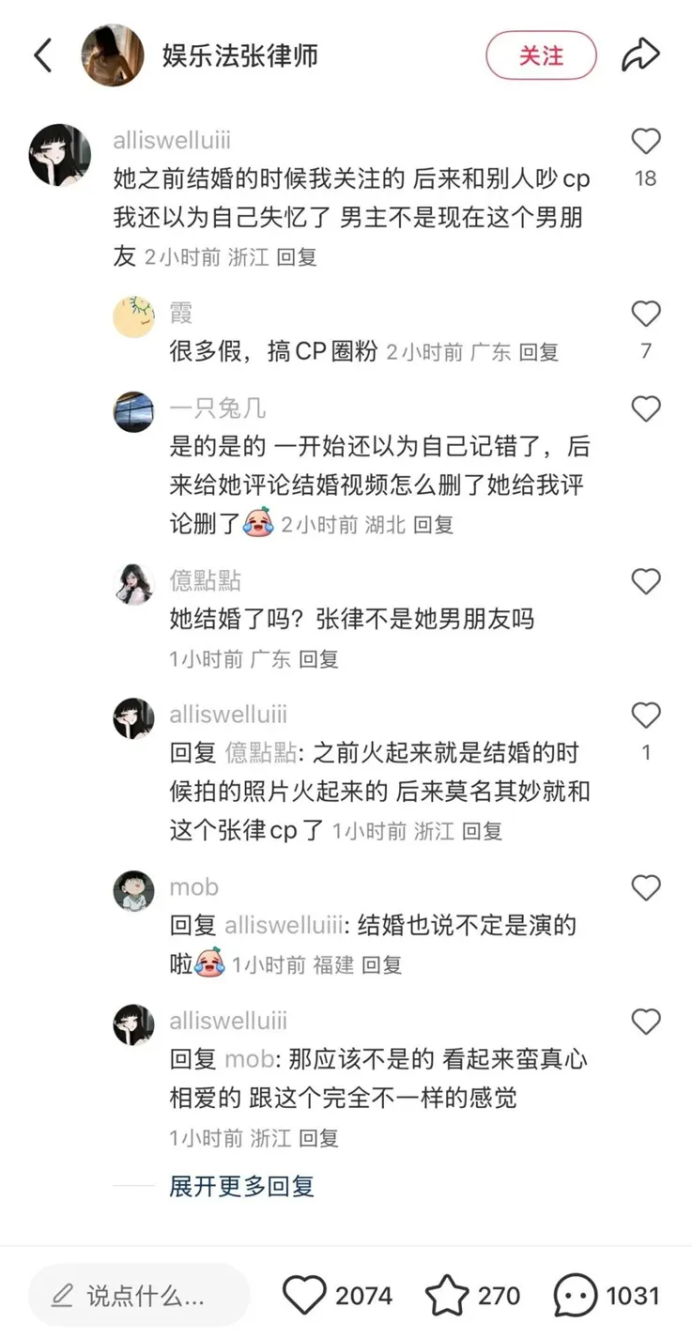Open 霞's profile avatar
The width and height of the screenshot is (692, 1339).
[134, 317]
